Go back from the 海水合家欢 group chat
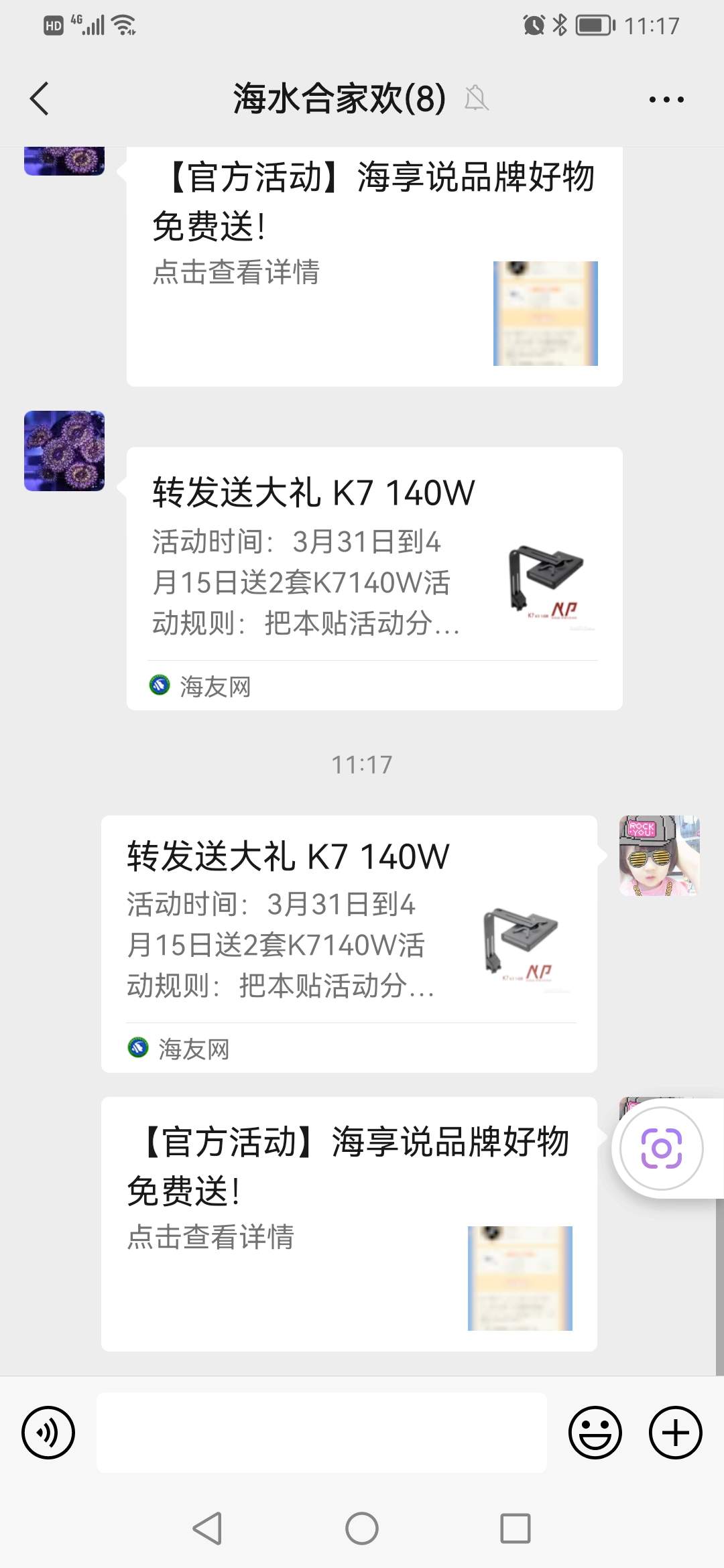724x1568 pixels. click(x=40, y=99)
